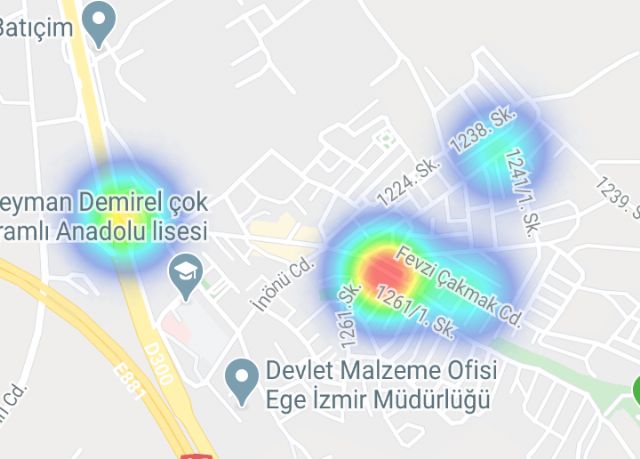Select the Anadolu lisesi school marker

tap(184, 273)
